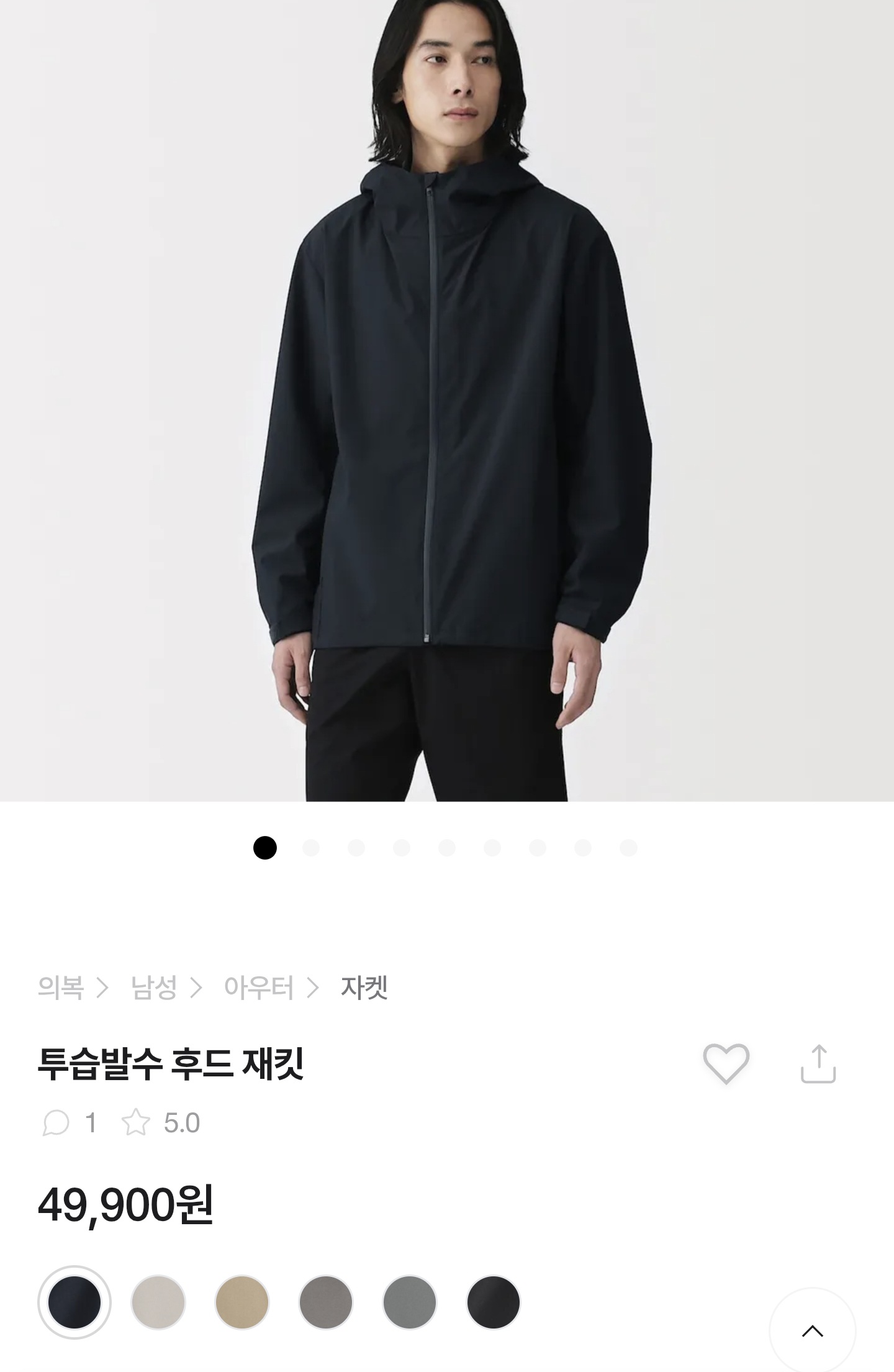Choose the medium gray color swatch
894x1372 pixels.
(x=409, y=1302)
